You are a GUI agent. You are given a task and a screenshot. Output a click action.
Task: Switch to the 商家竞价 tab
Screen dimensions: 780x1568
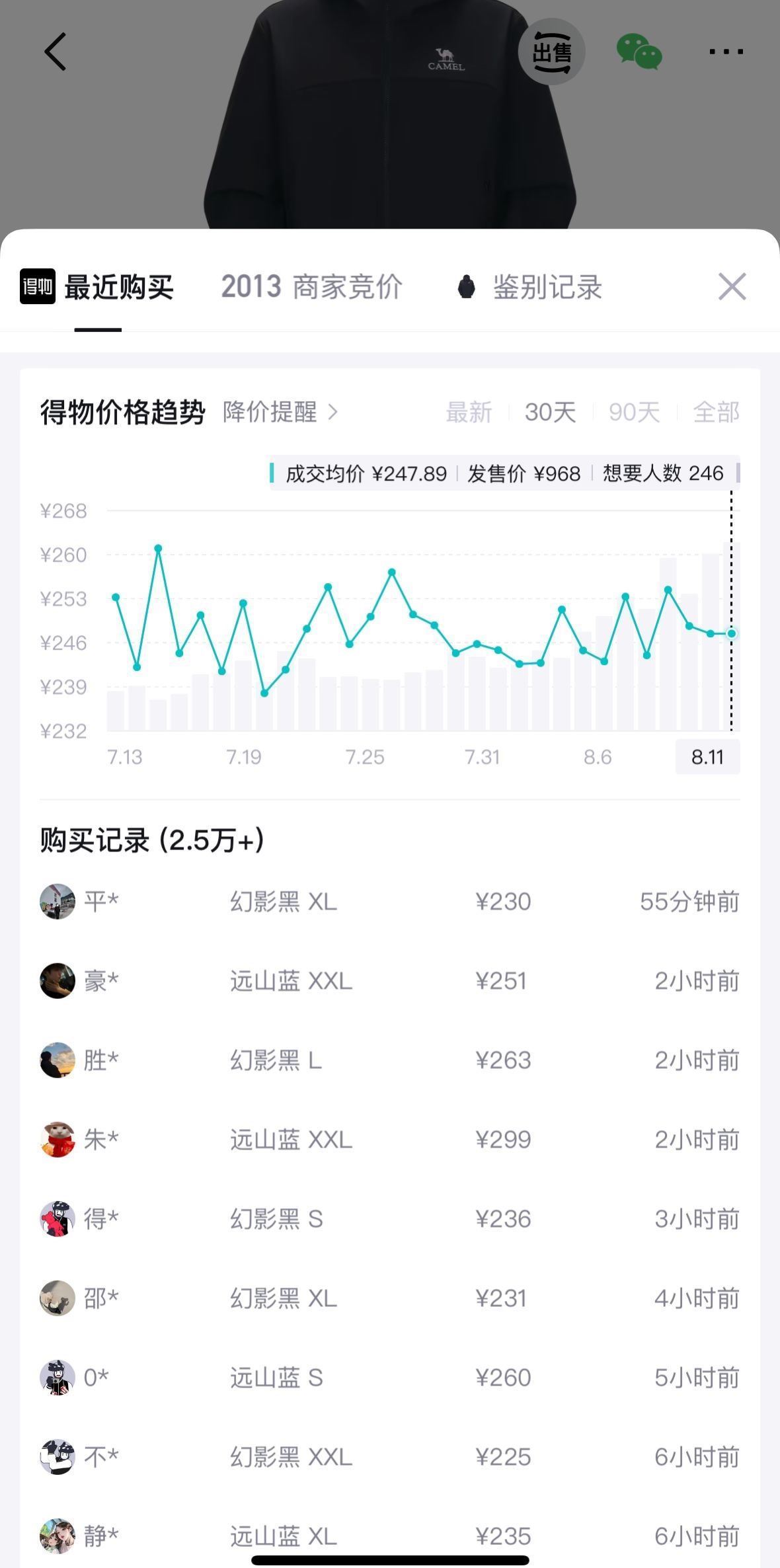(311, 287)
